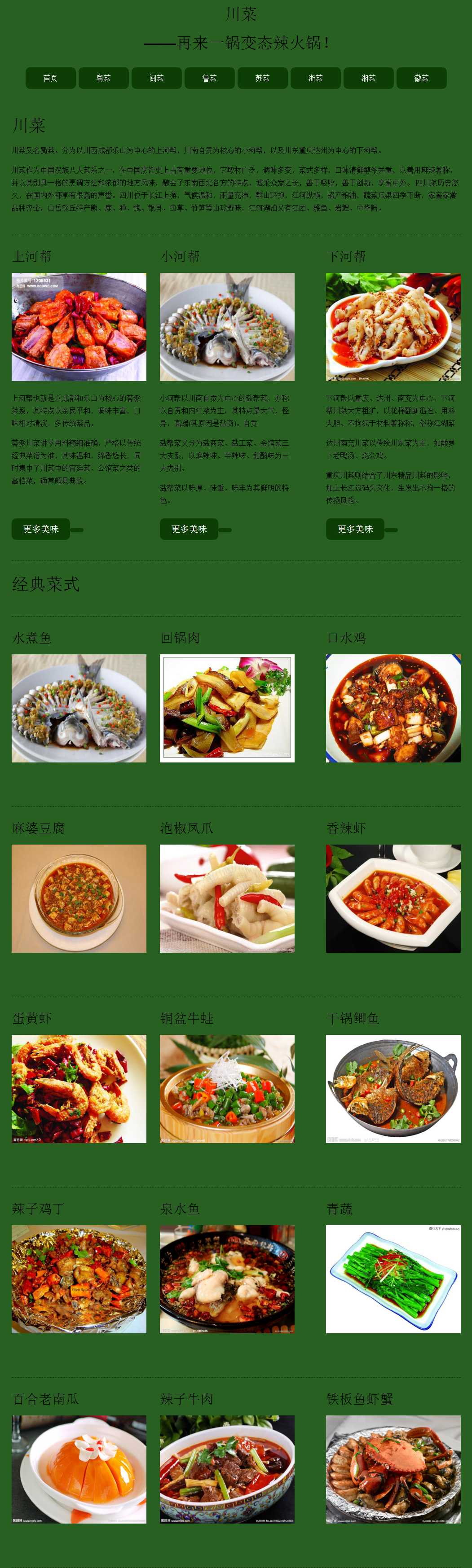The width and height of the screenshot is (472, 1568).
Task: Go to the 首页 home page
Action: 51,78
